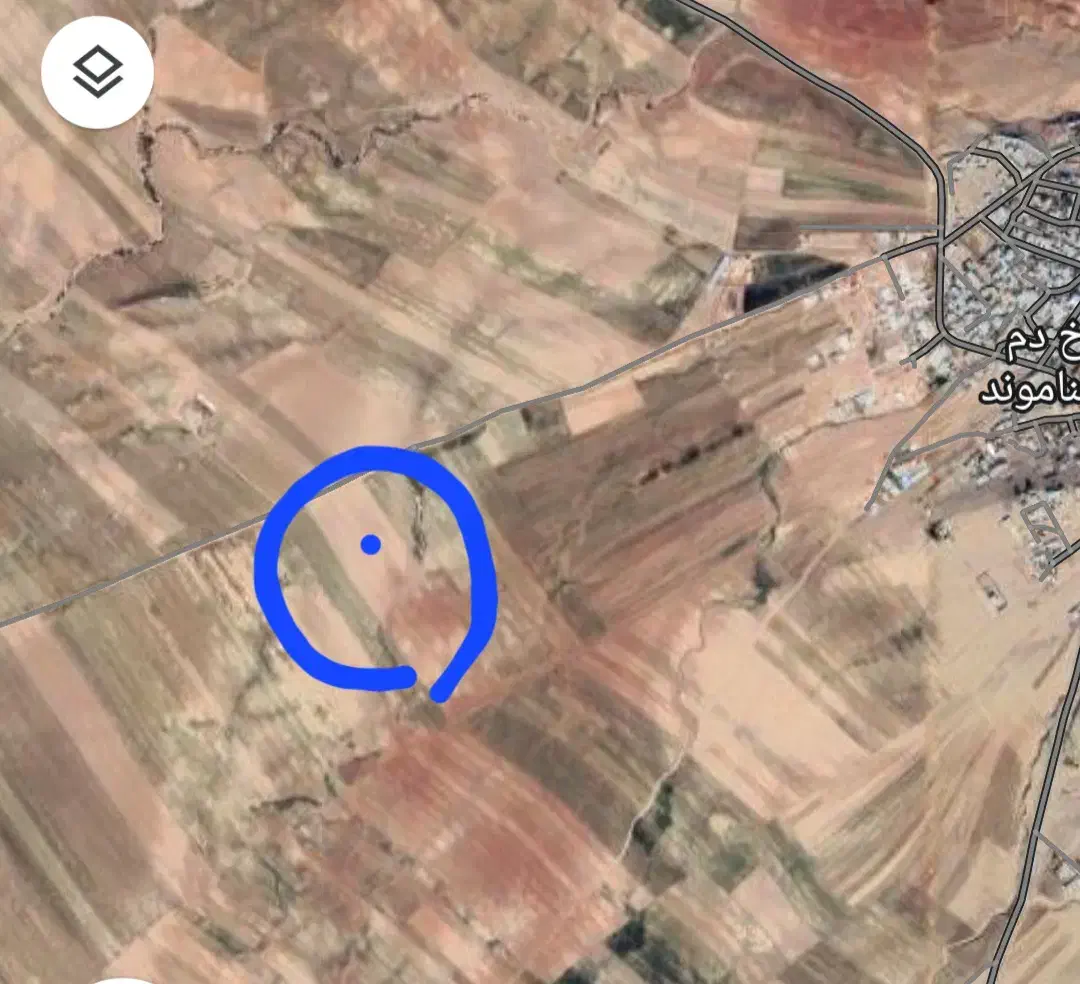This screenshot has height=984, width=1080.
Task: Open the map layers button
Action: (97, 72)
